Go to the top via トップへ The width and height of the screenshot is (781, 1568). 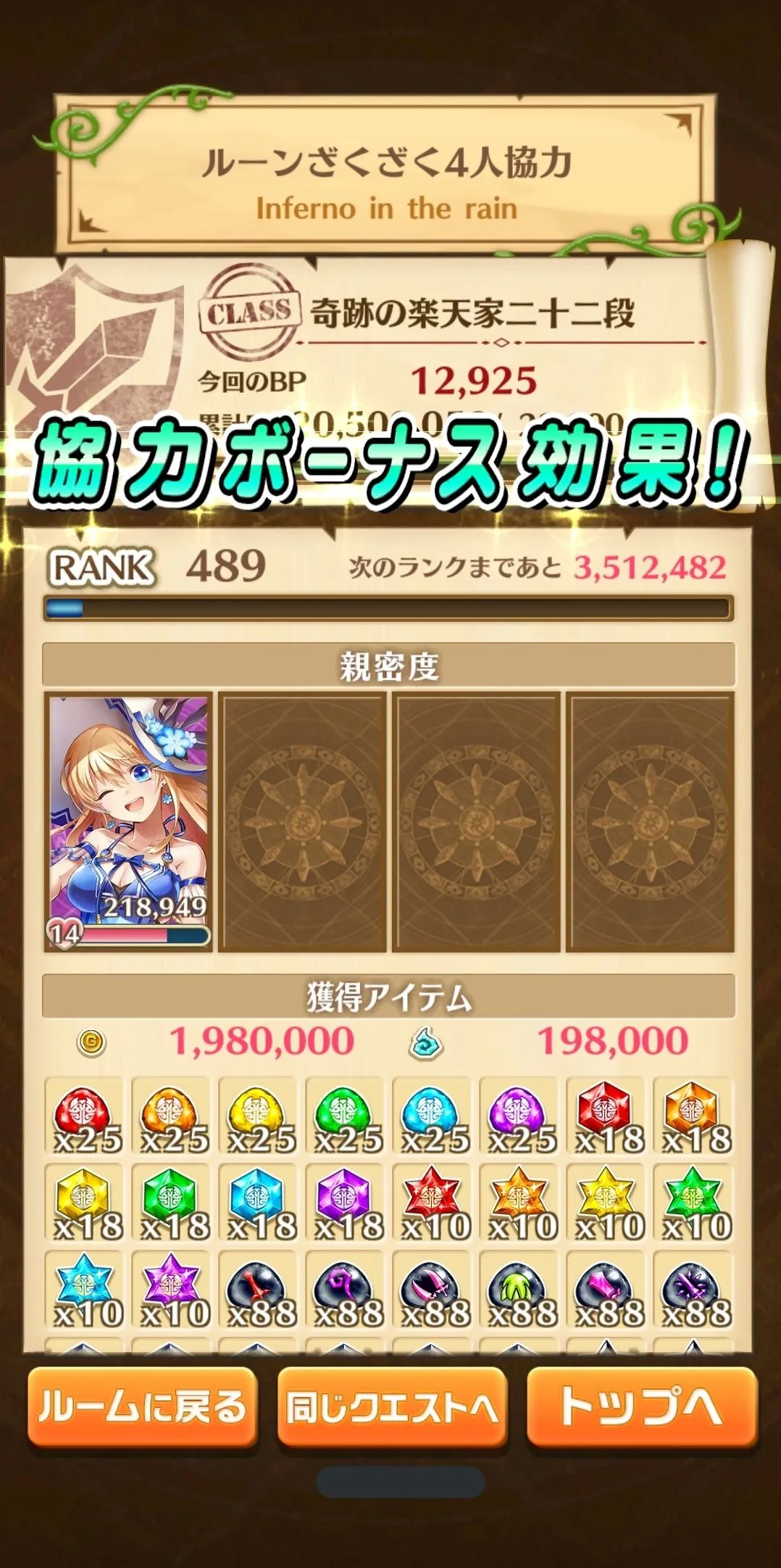(x=641, y=1407)
